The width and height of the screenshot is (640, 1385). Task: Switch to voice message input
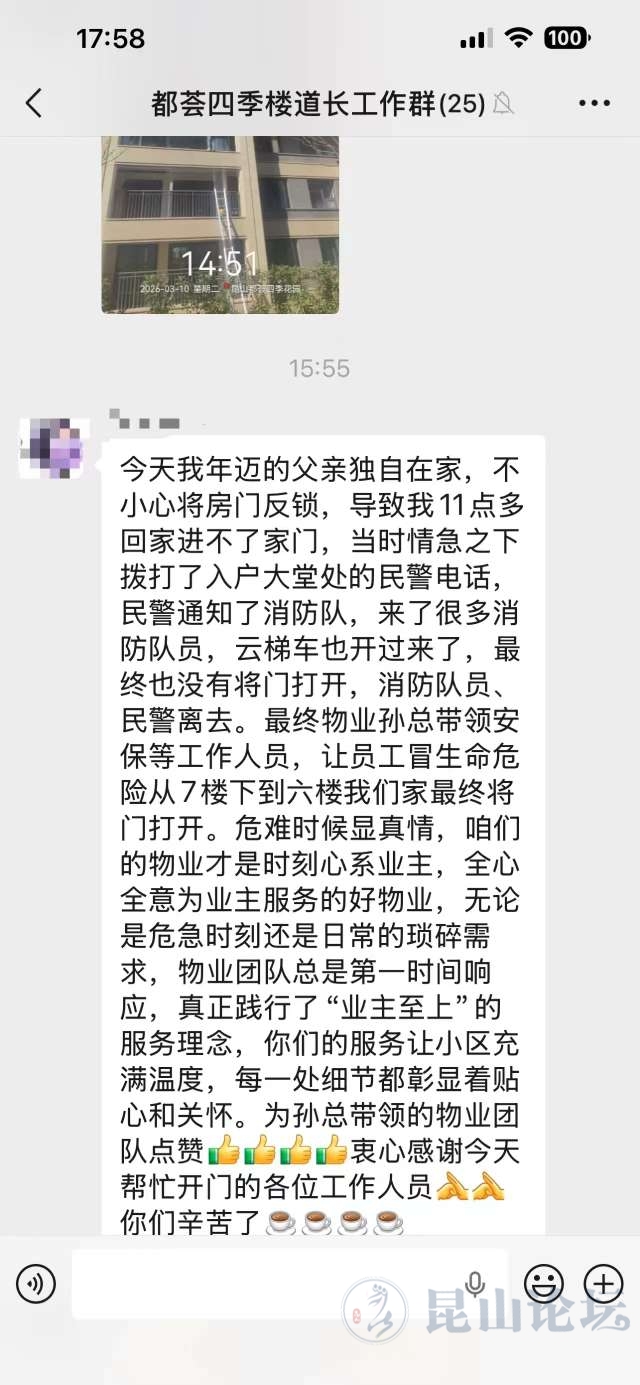(x=36, y=1283)
